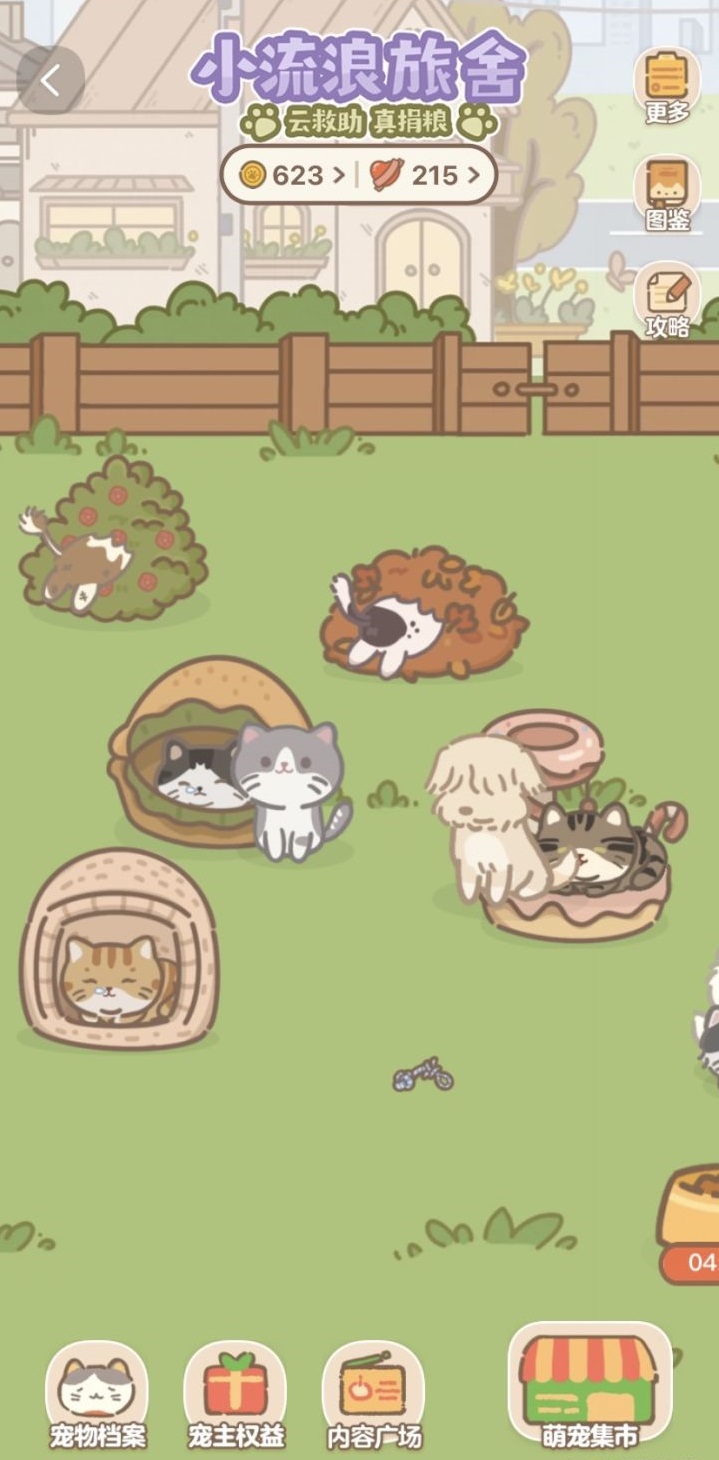The width and height of the screenshot is (719, 1460).
Task: Go back using the top-left arrow
Action: (x=50, y=81)
